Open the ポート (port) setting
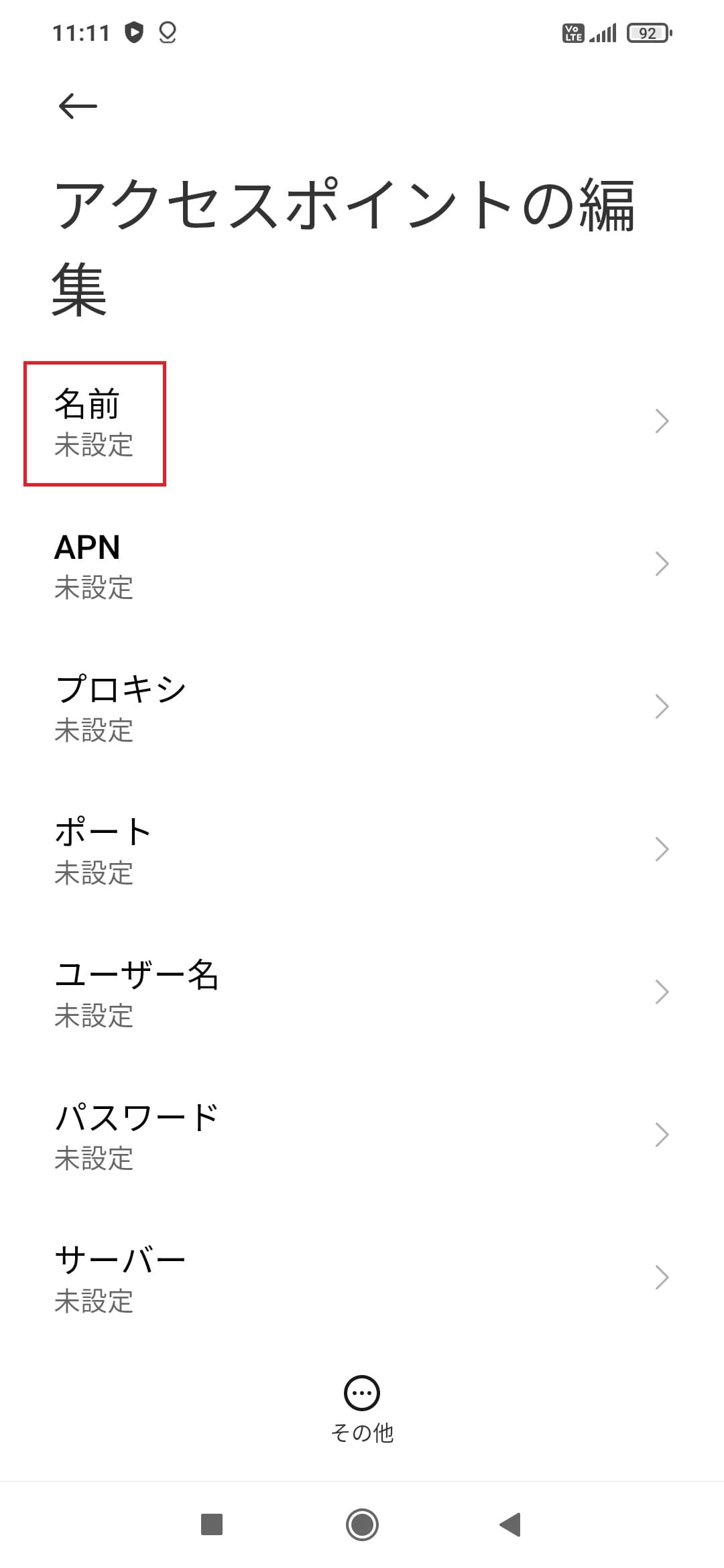Image resolution: width=724 pixels, height=1568 pixels. tap(201, 850)
